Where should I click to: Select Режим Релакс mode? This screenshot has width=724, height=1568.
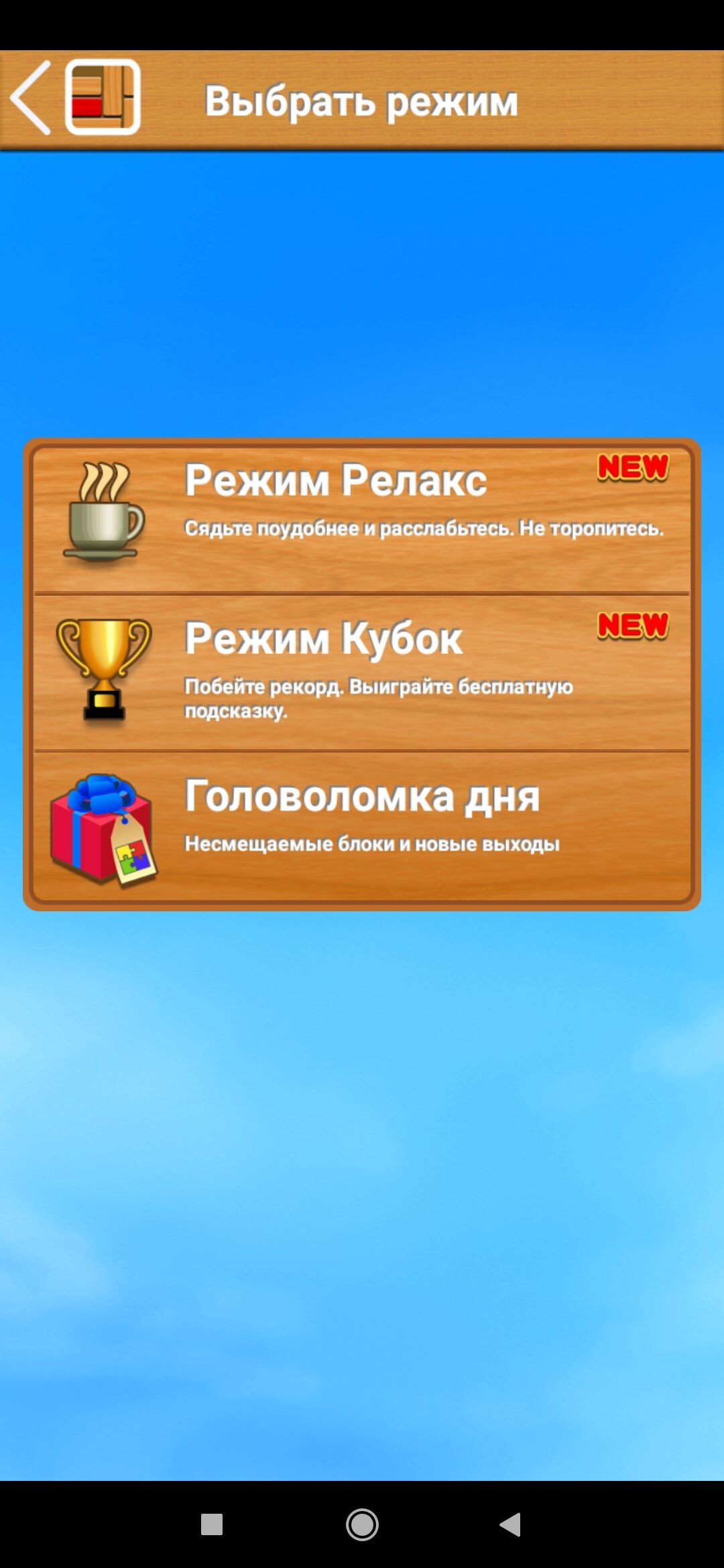point(362,517)
